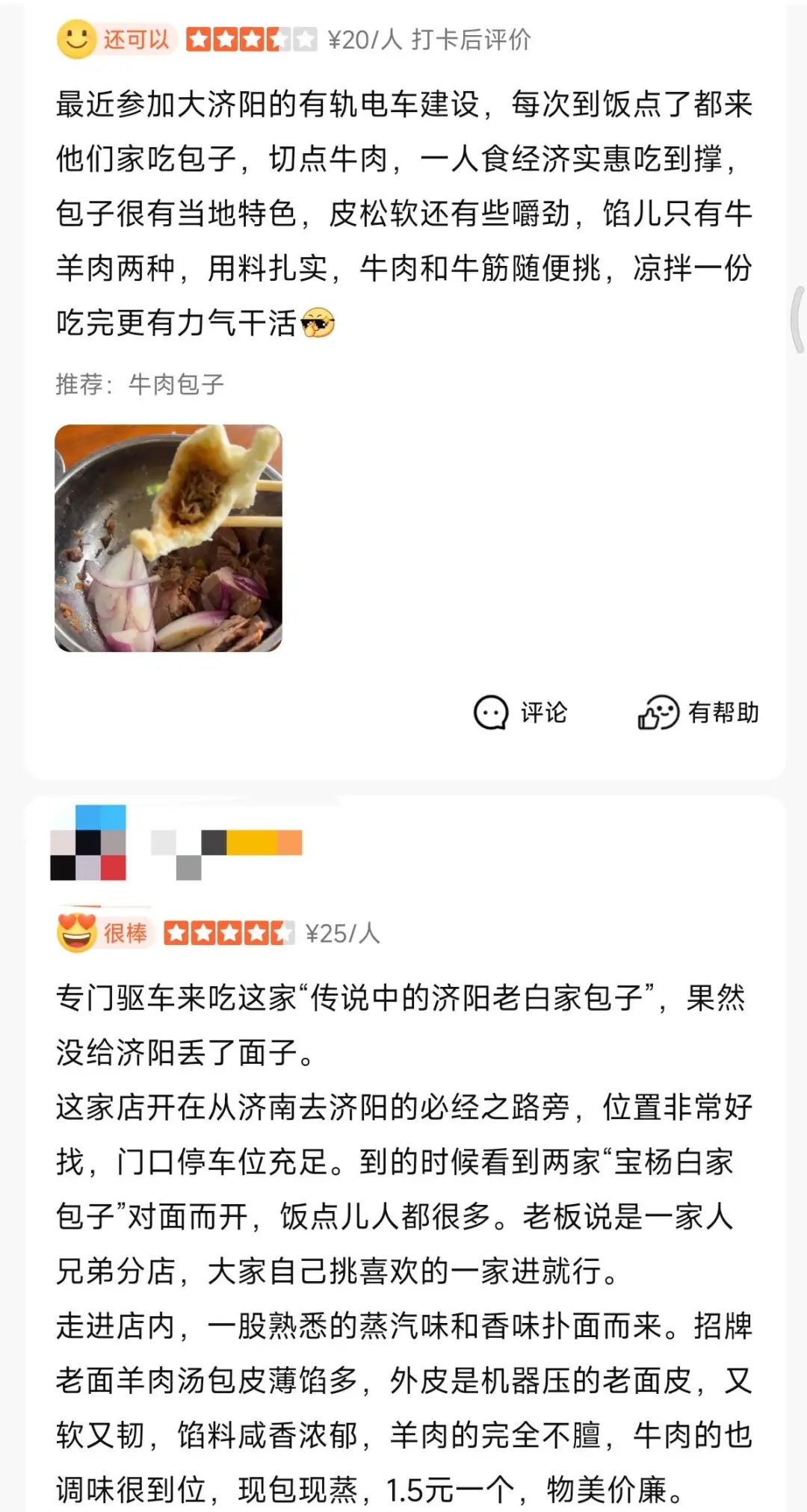The height and width of the screenshot is (1512, 807).
Task: Mark the beef bun review as 有帮助
Action: (698, 713)
